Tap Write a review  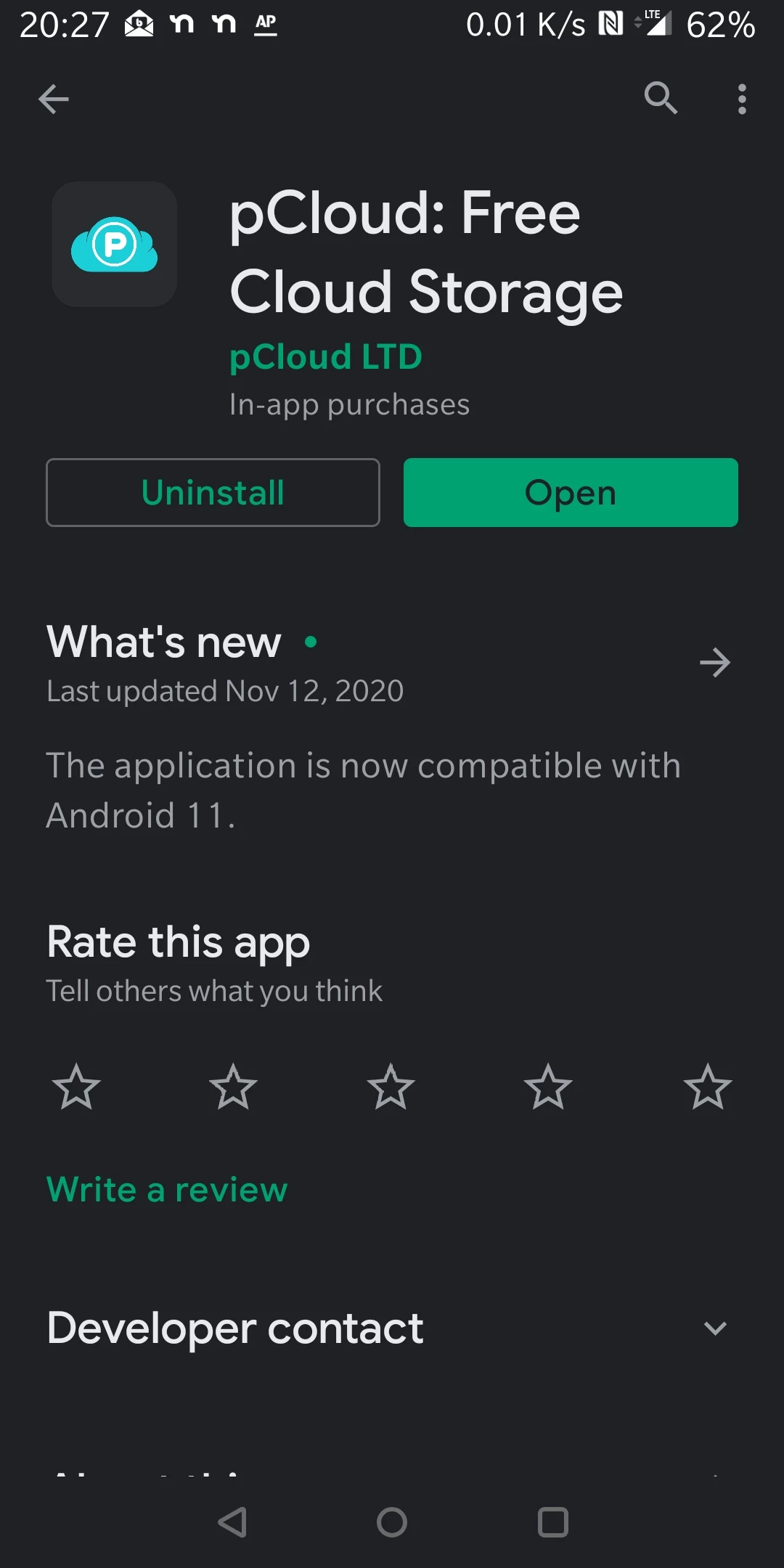coord(167,1190)
